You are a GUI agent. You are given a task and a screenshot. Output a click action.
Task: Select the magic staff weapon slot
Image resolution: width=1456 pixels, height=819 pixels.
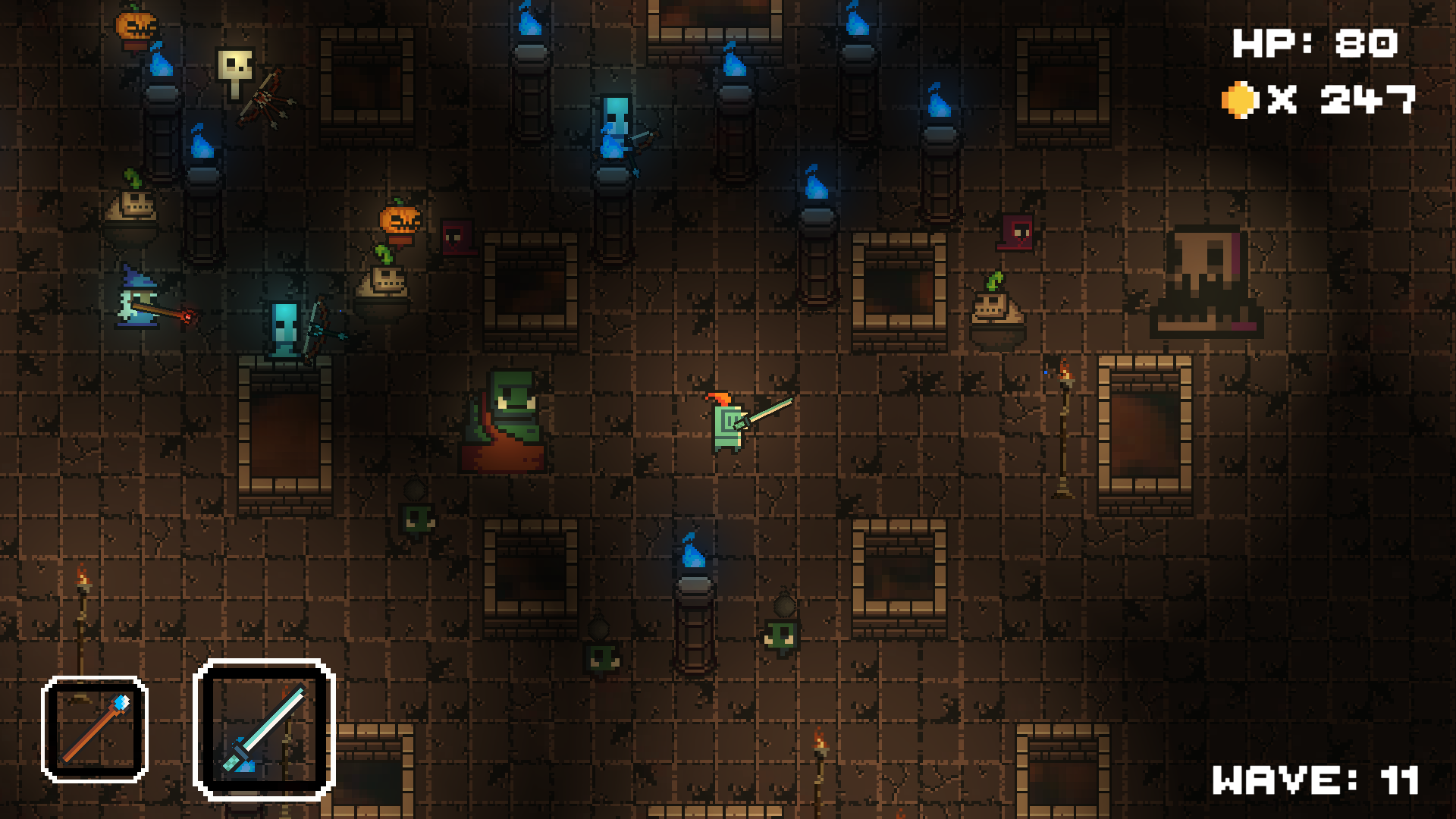tap(95, 730)
